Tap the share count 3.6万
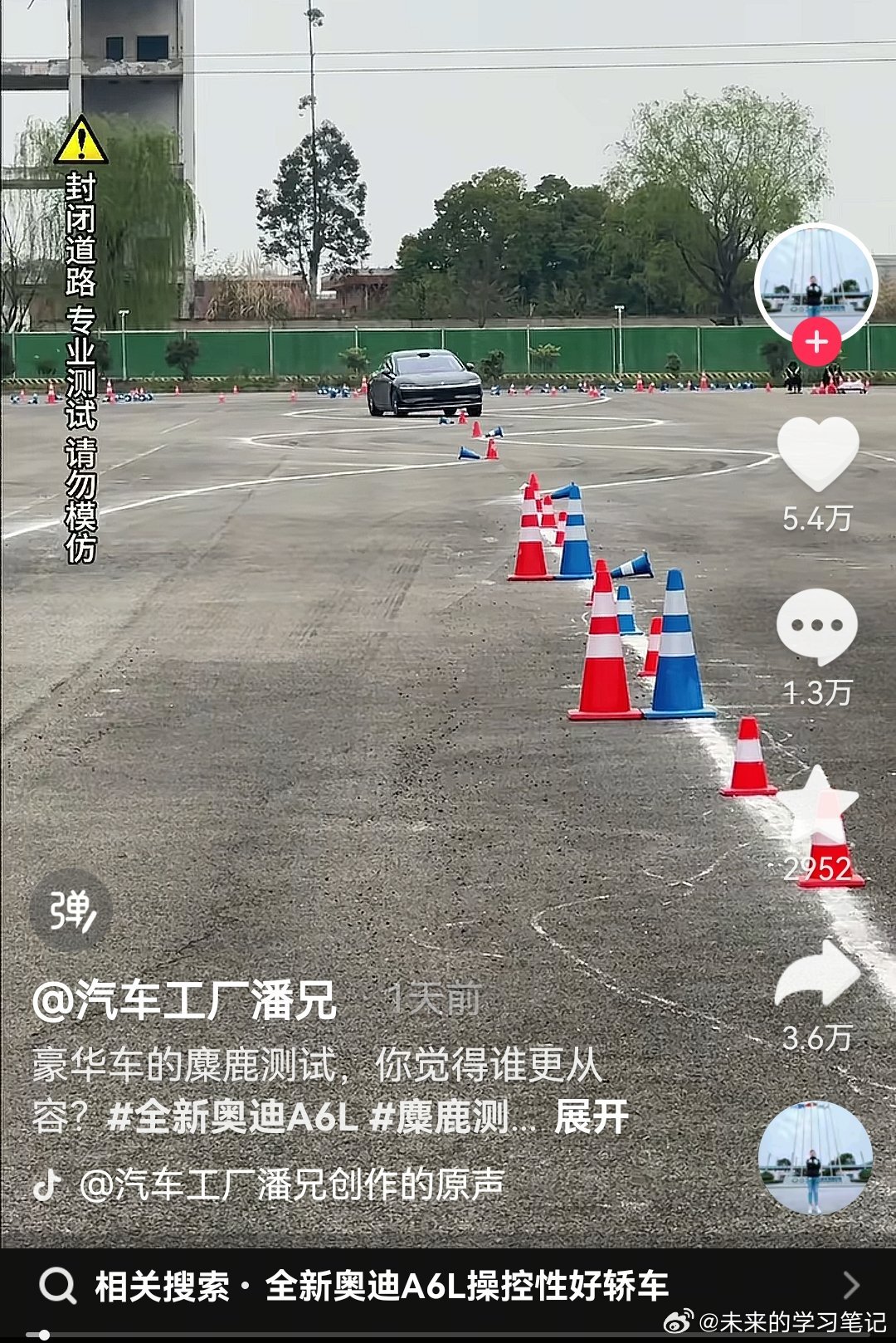Image resolution: width=896 pixels, height=1343 pixels. click(817, 1036)
